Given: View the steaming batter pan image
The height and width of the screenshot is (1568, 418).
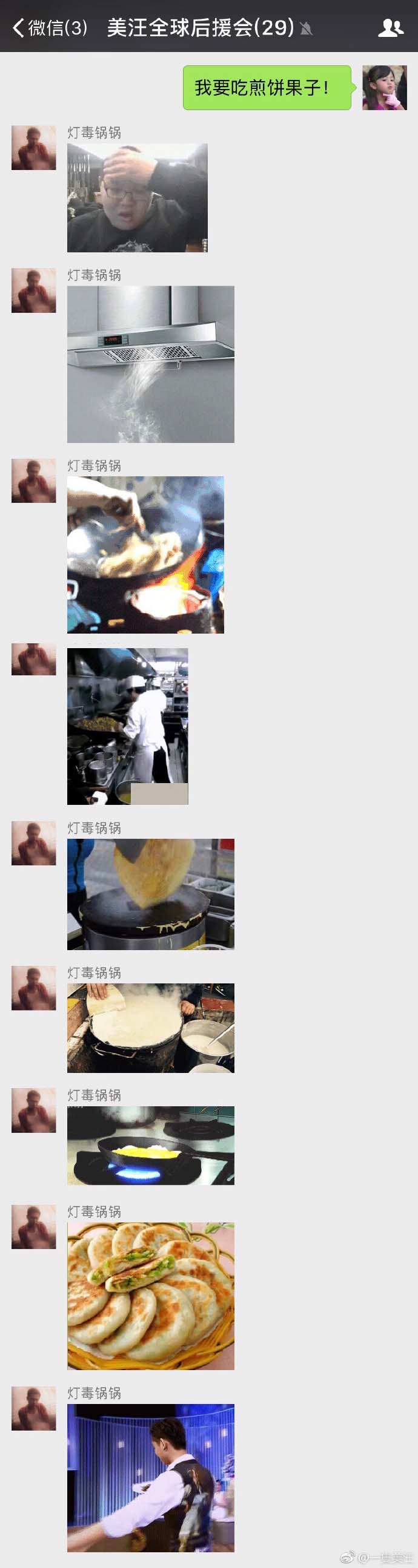Looking at the screenshot, I should (x=150, y=1028).
